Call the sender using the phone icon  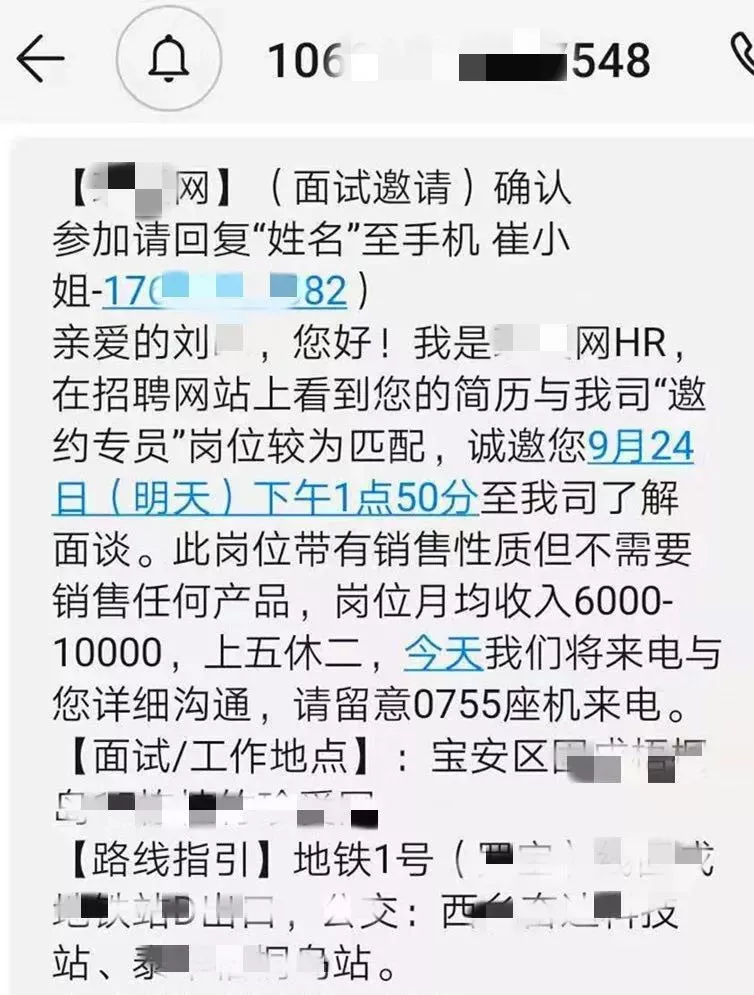(x=742, y=60)
